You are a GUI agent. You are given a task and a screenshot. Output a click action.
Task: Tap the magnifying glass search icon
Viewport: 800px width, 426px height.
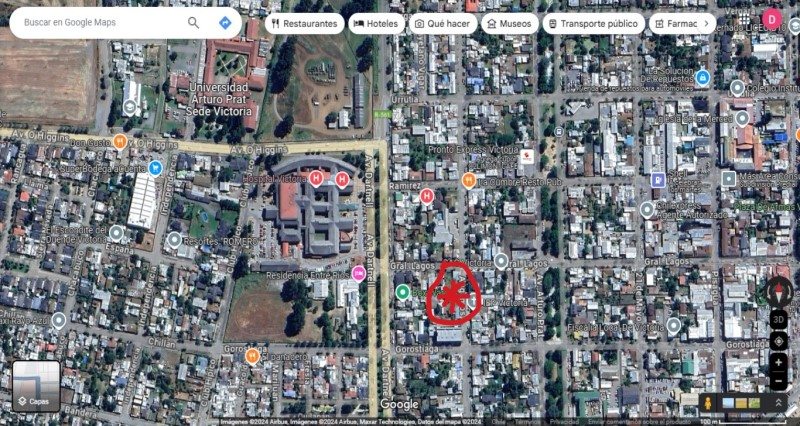pyautogui.click(x=193, y=22)
